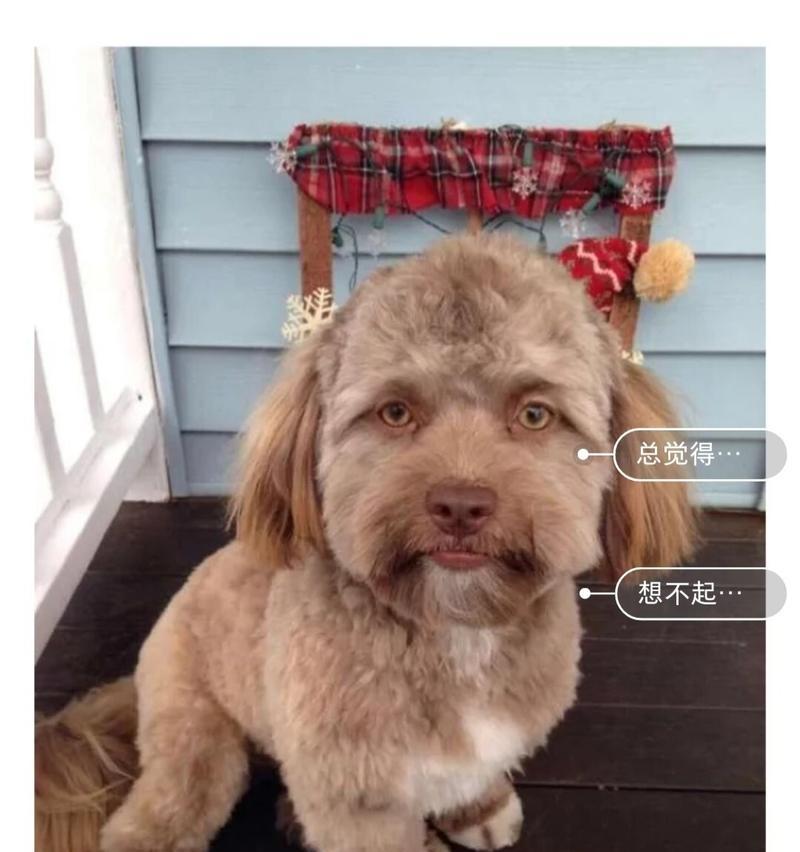Open the 总觉得… image tag
Viewport: 800px width, 852px height.
tap(698, 455)
